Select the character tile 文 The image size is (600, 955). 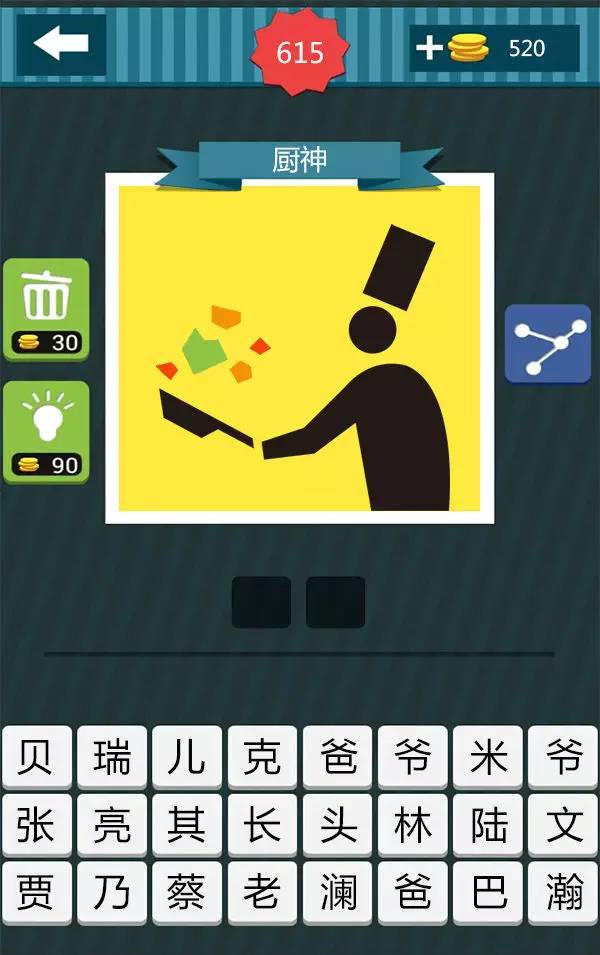point(563,826)
